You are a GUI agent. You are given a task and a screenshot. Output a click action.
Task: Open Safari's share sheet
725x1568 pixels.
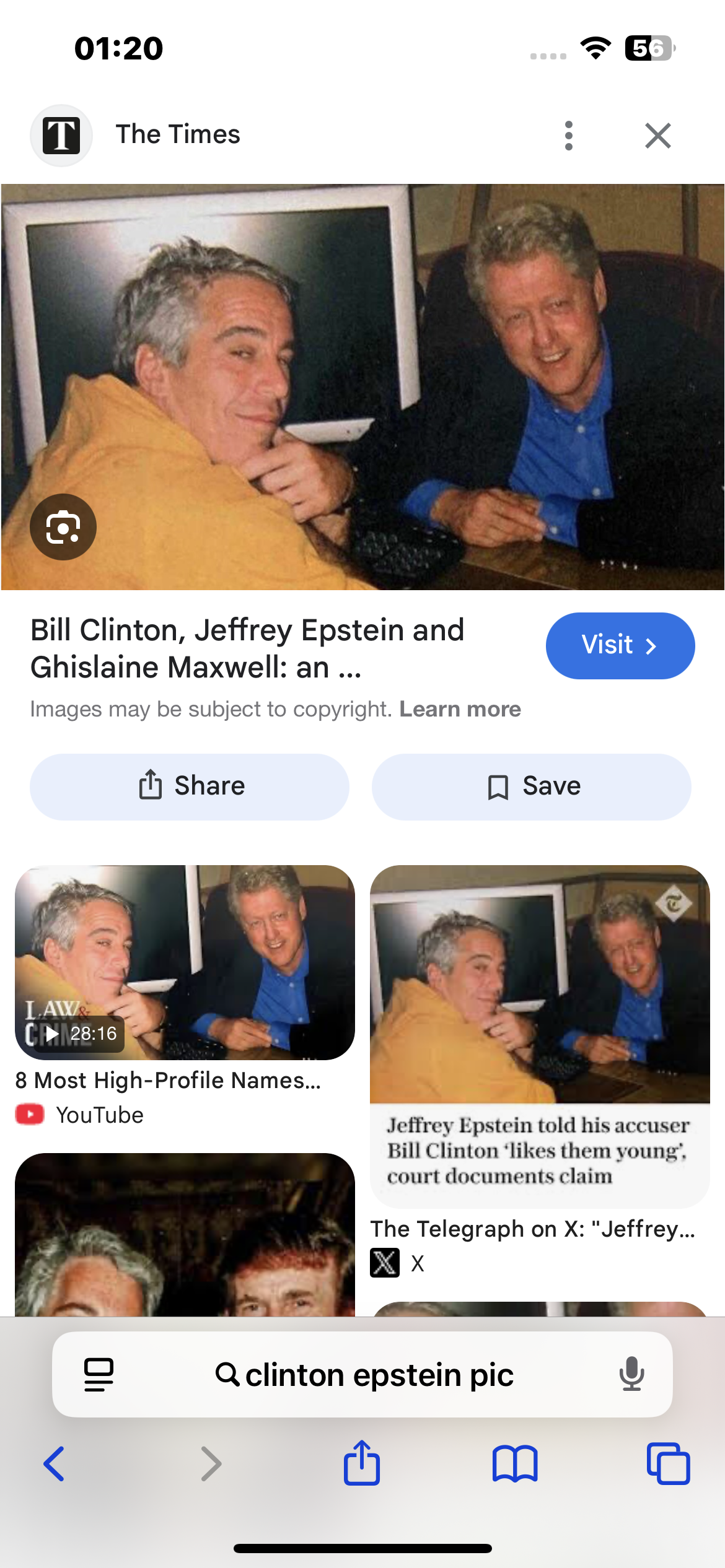point(362,1463)
